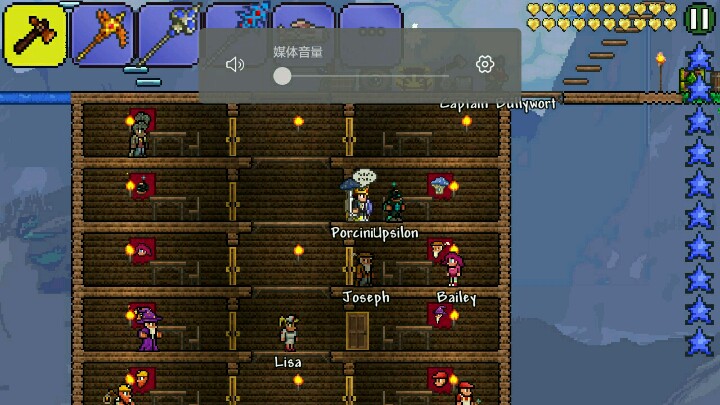Mute the media volume speaker icon

(235, 65)
